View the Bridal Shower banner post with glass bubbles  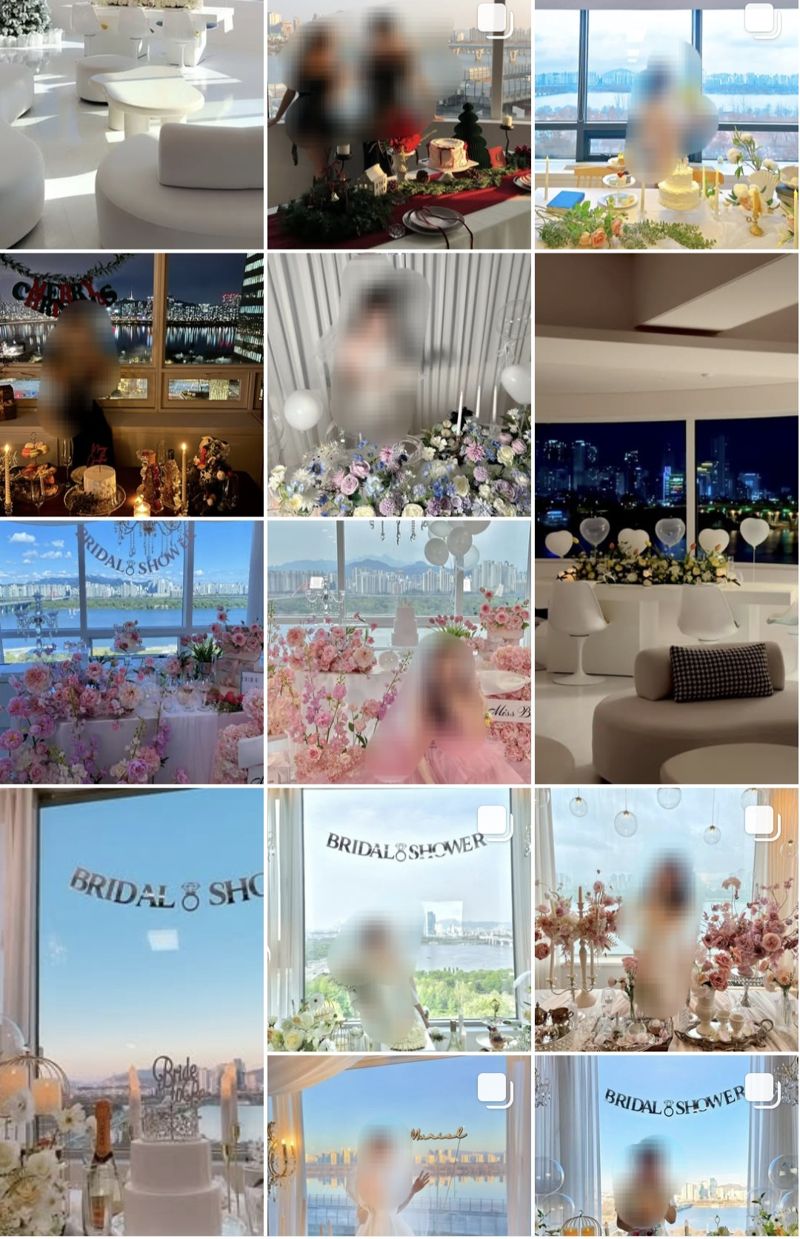[666, 1145]
